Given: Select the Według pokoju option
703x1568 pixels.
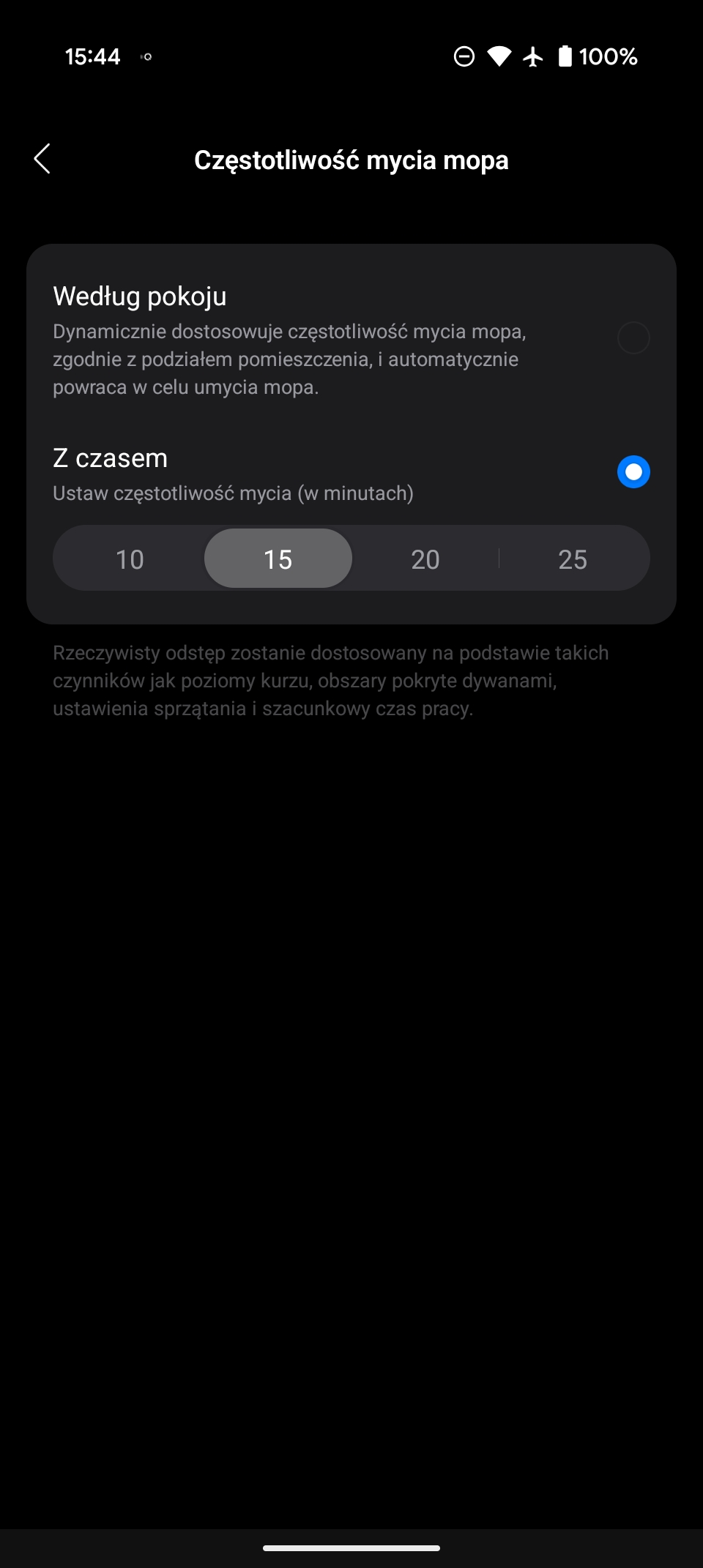Looking at the screenshot, I should click(633, 338).
